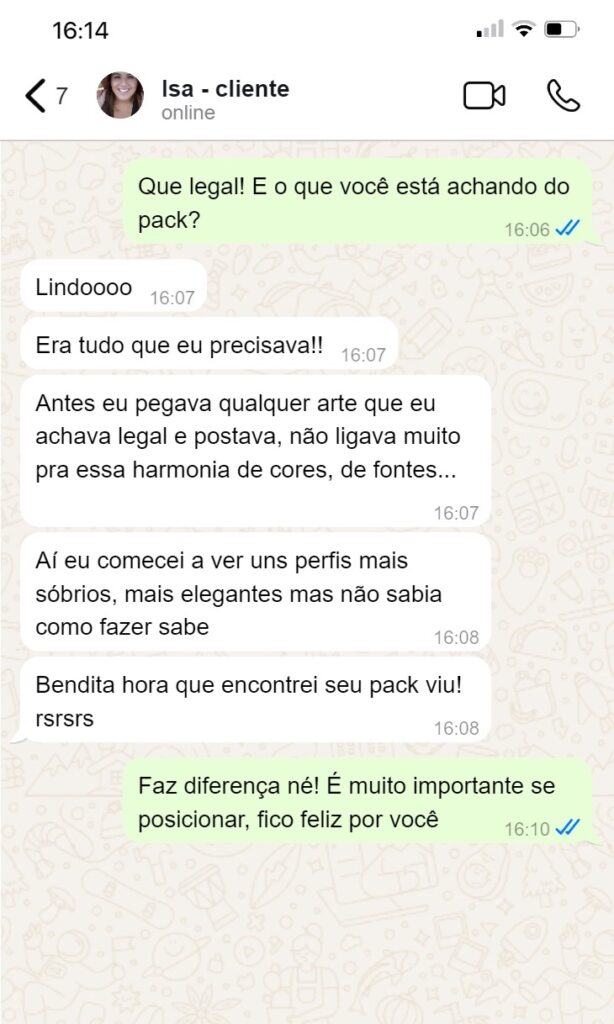Open Isa's profile photo
Viewport: 614px width, 1024px height.
click(120, 96)
